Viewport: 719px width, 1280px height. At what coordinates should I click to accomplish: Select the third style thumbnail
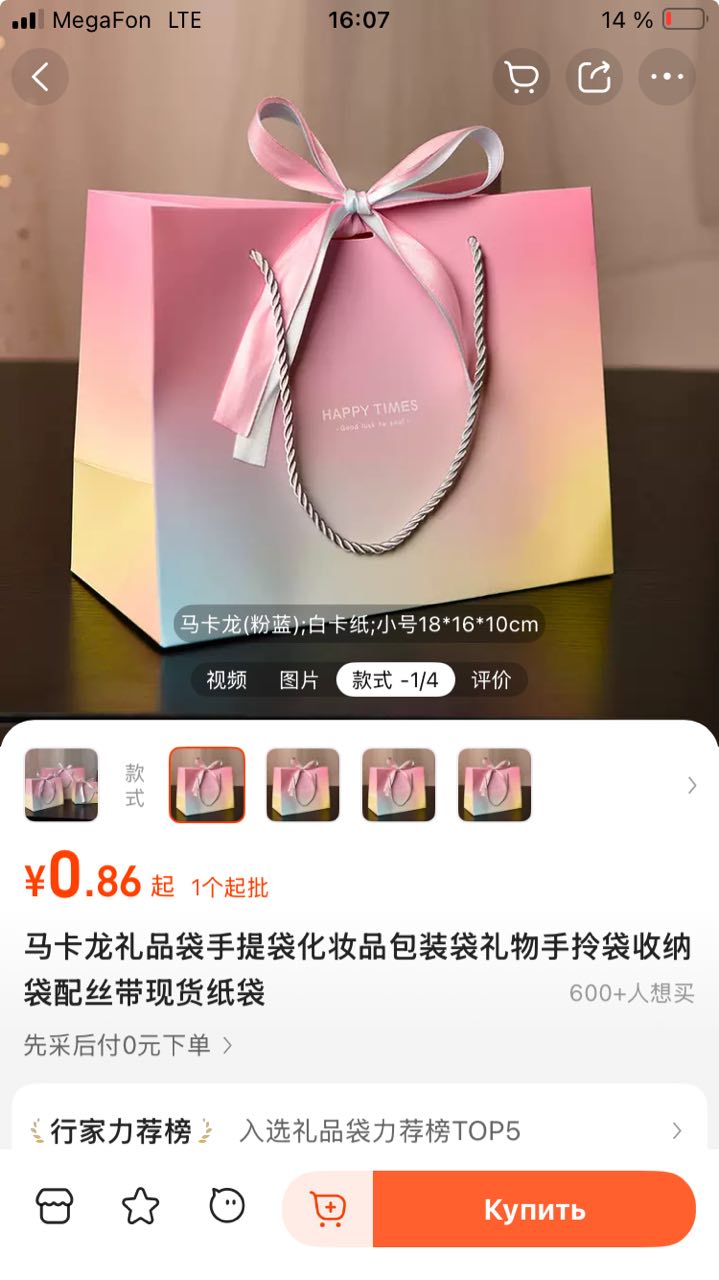pos(399,785)
